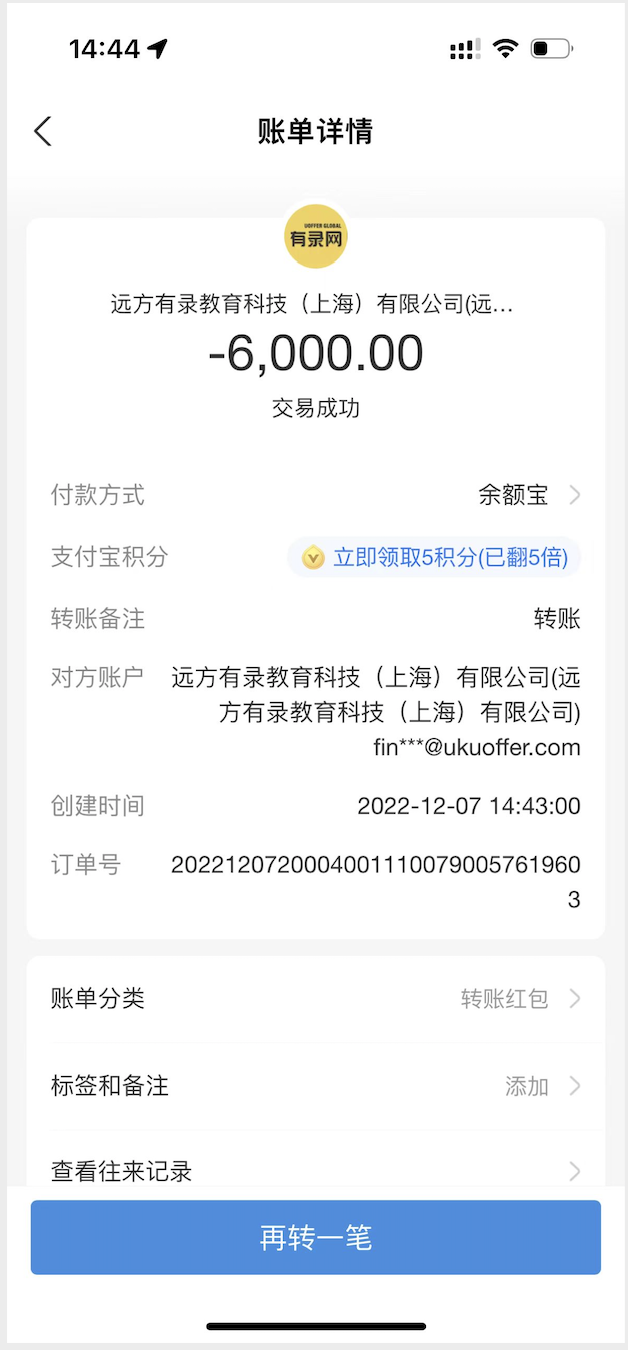The width and height of the screenshot is (628, 1350).
Task: Open the 有录网 merchant avatar
Action: [x=316, y=237]
